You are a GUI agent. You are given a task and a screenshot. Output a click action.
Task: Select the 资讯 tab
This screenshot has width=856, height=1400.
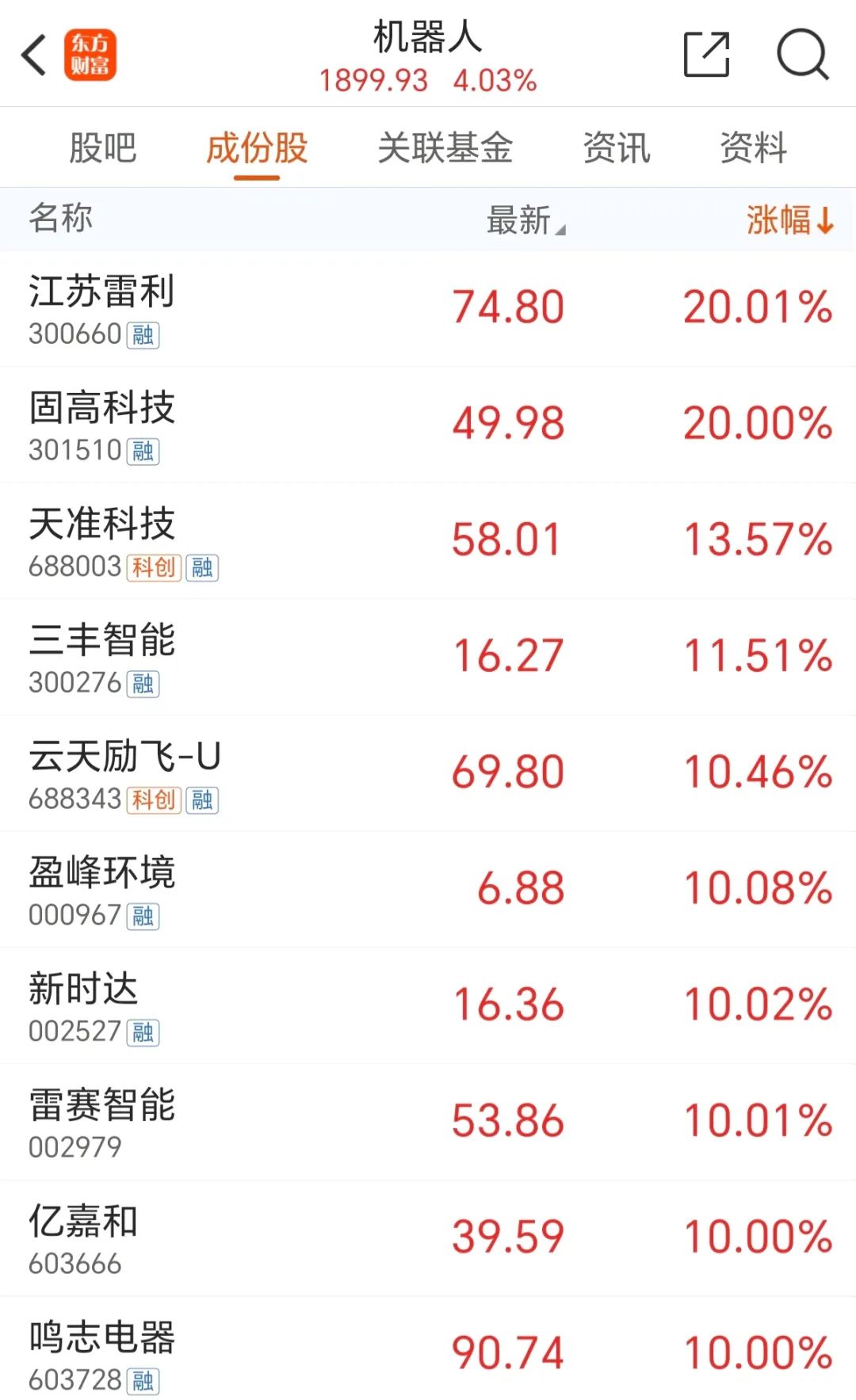click(617, 147)
